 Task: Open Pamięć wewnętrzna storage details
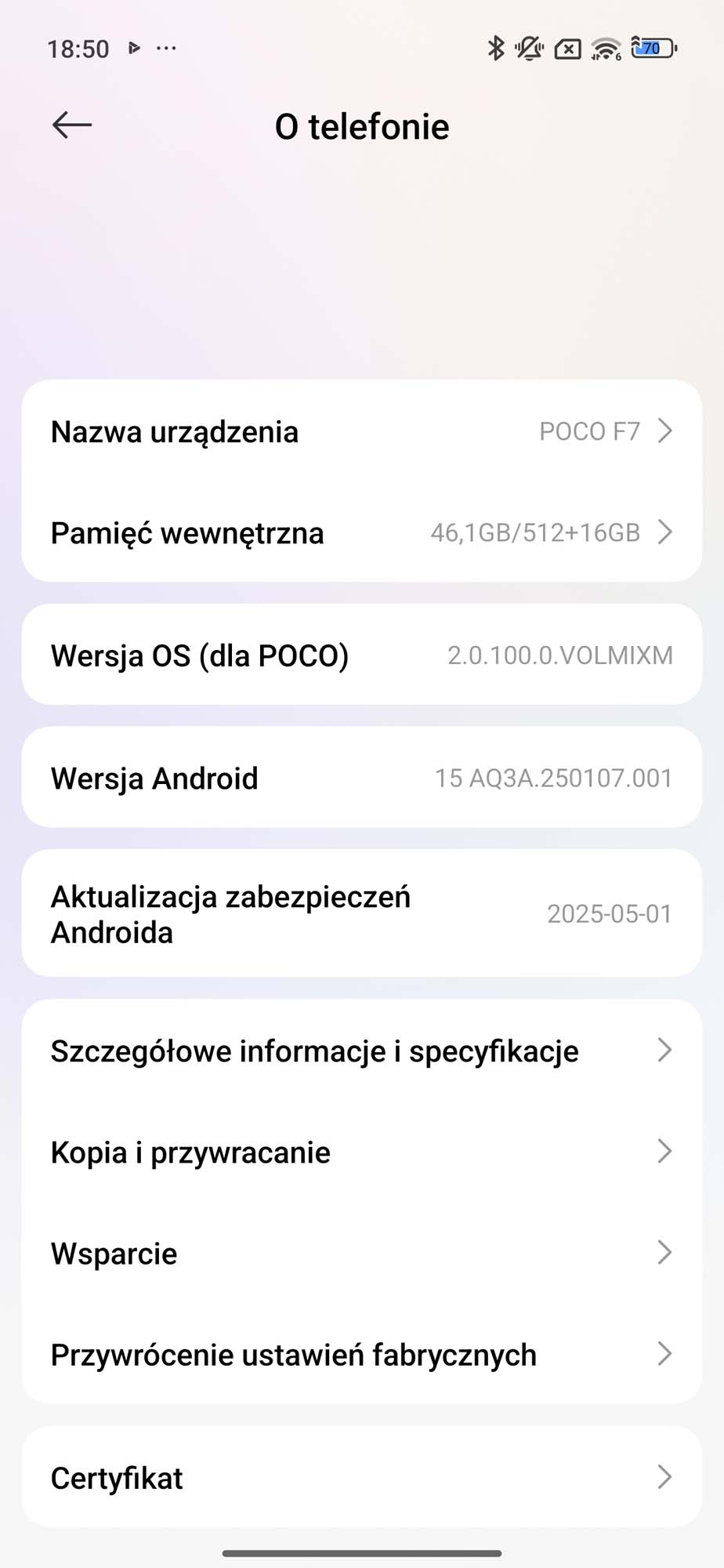[x=362, y=532]
